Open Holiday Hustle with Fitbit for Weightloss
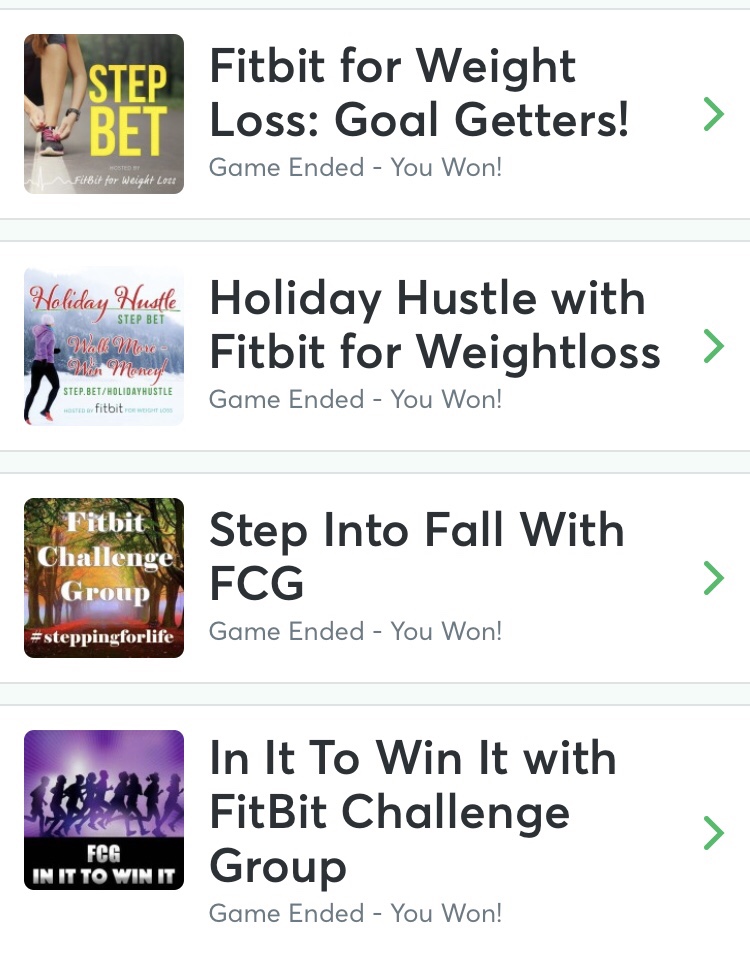 pyautogui.click(x=434, y=326)
